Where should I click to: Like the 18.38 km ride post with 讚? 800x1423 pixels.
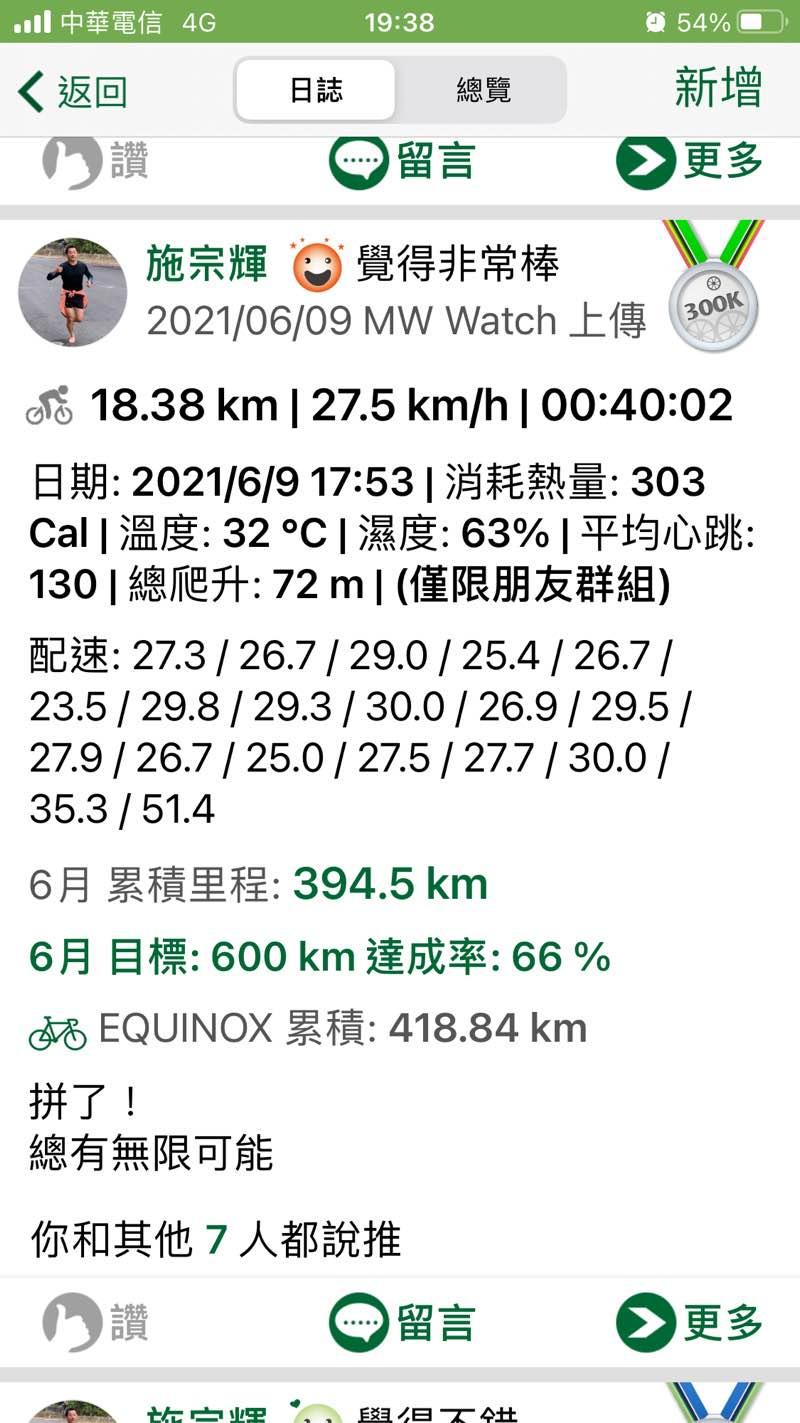(x=96, y=1323)
